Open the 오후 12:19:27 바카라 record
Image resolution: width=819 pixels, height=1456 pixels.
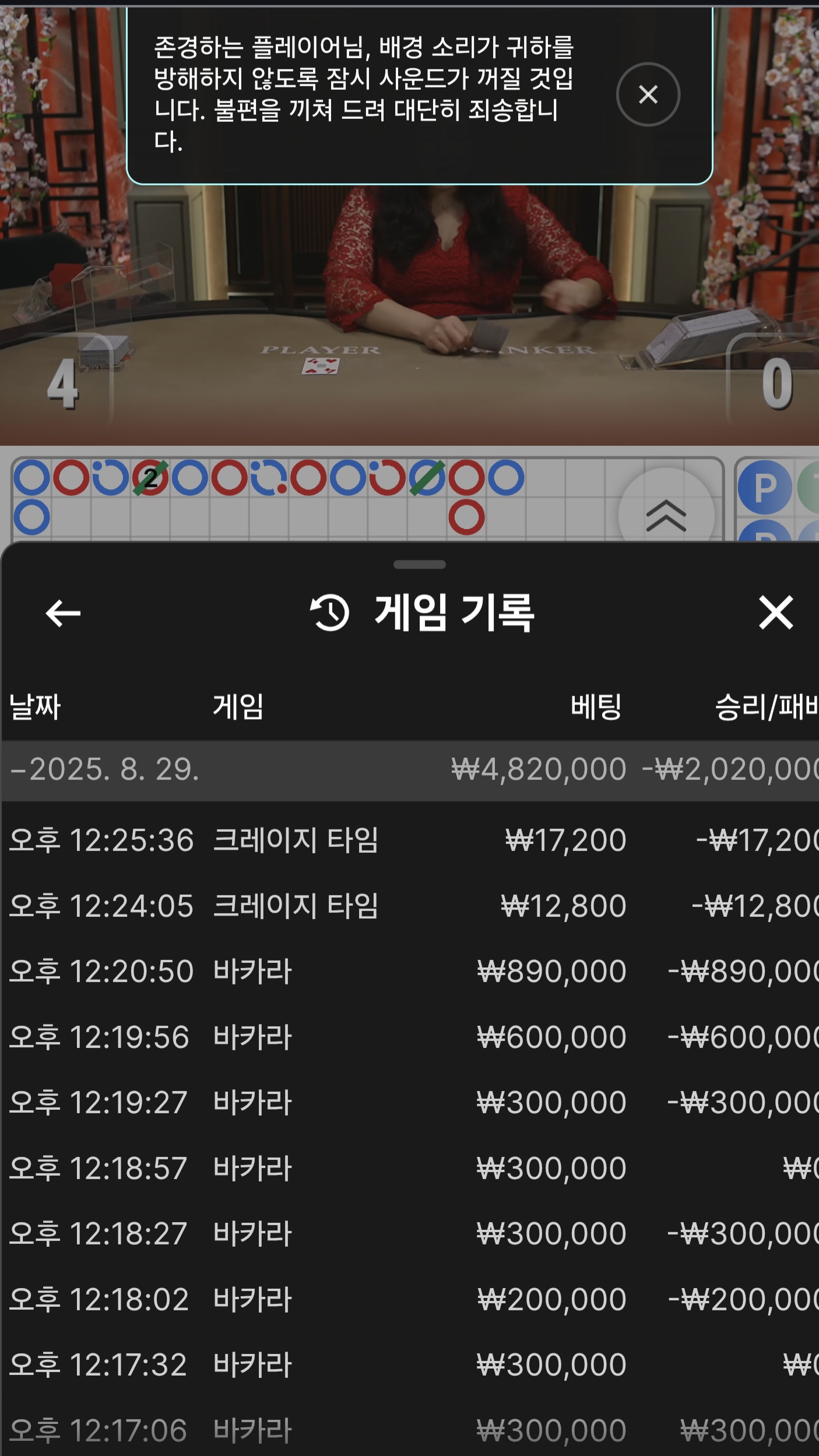click(410, 1103)
